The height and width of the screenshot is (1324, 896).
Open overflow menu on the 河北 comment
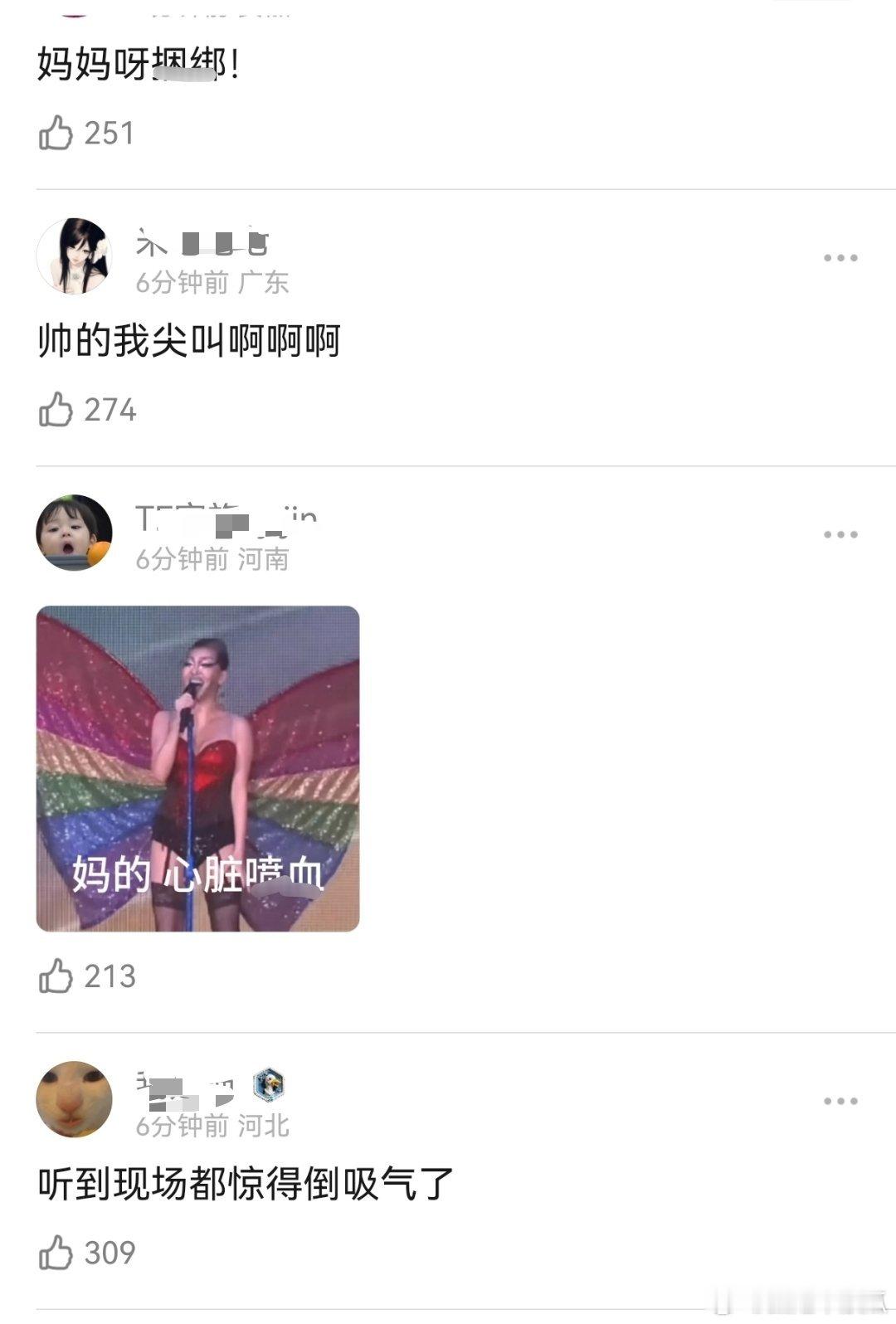(840, 1101)
